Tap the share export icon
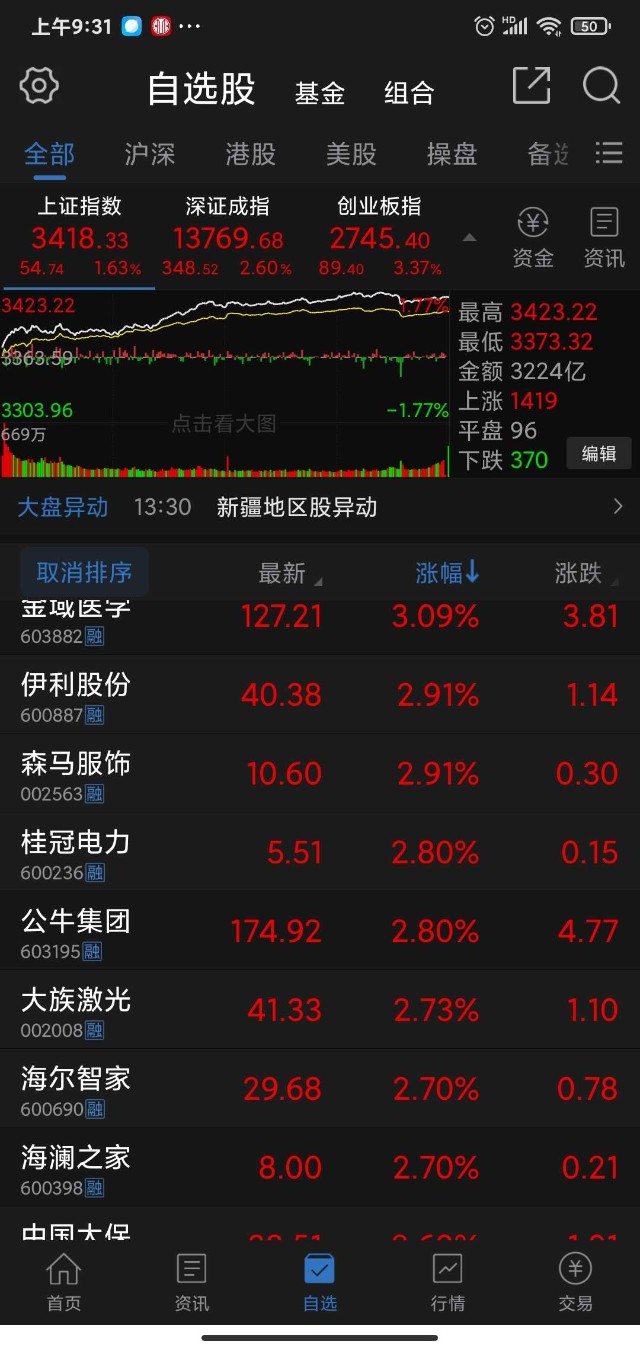This screenshot has width=640, height=1351. [x=531, y=86]
